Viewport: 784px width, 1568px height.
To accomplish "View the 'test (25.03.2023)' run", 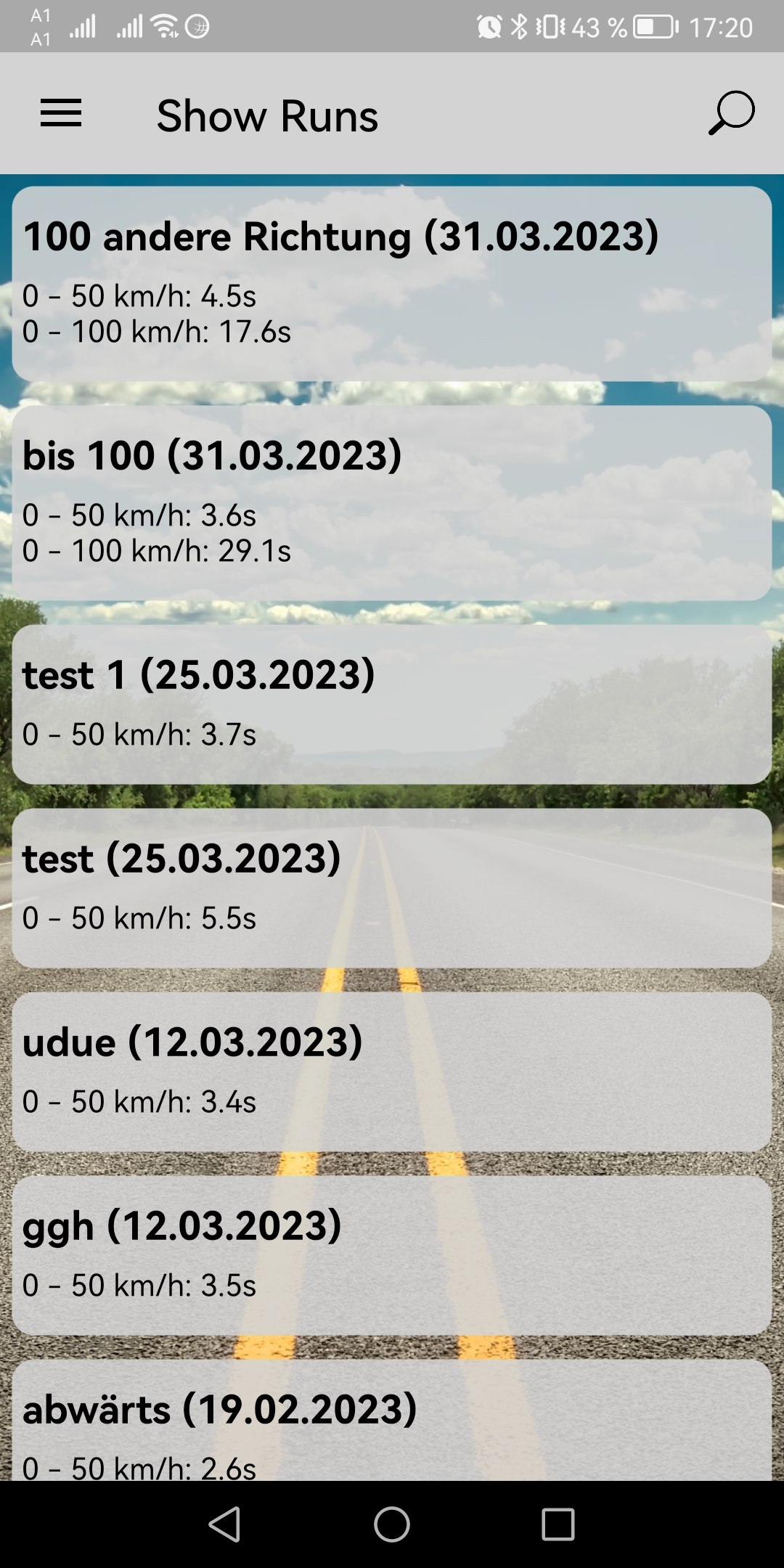I will [x=392, y=888].
